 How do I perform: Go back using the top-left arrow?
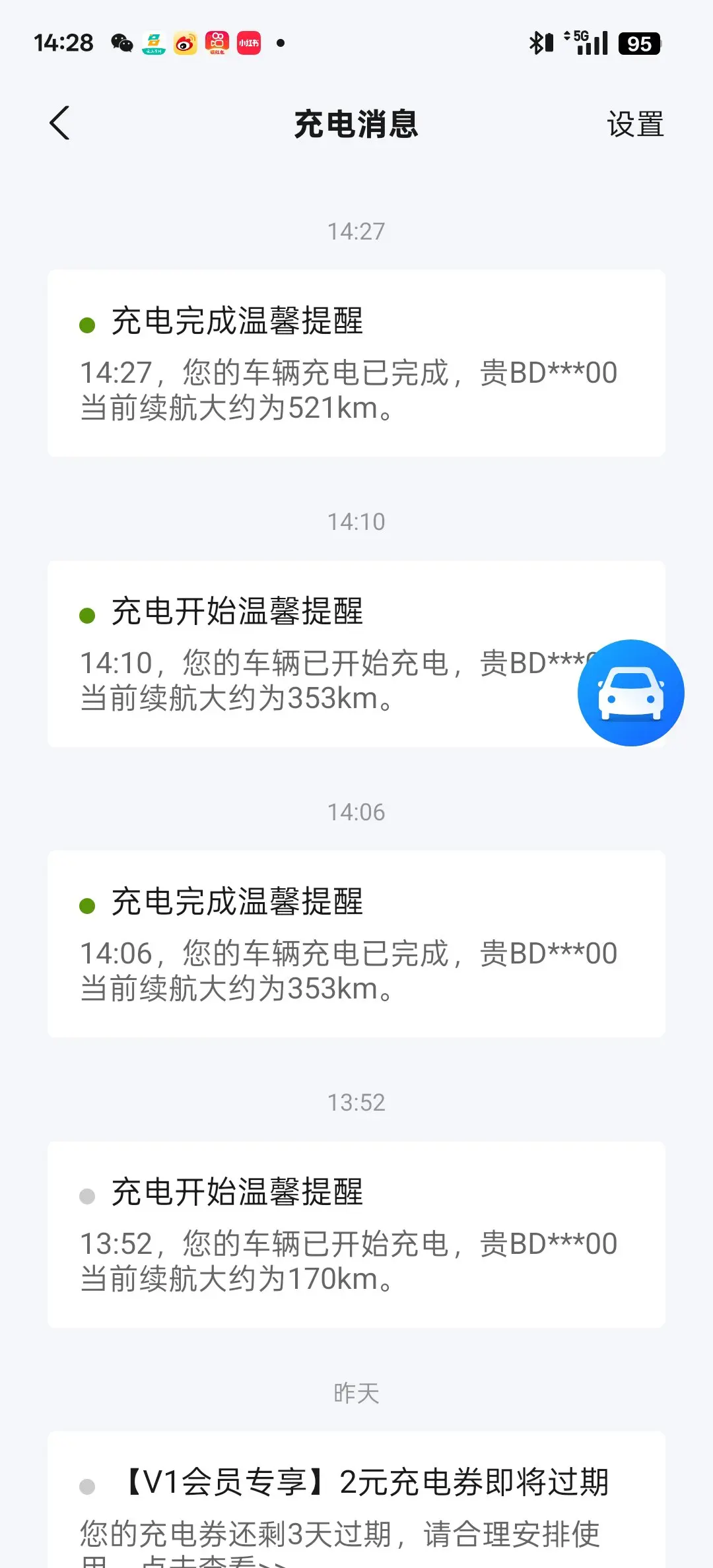coord(59,123)
